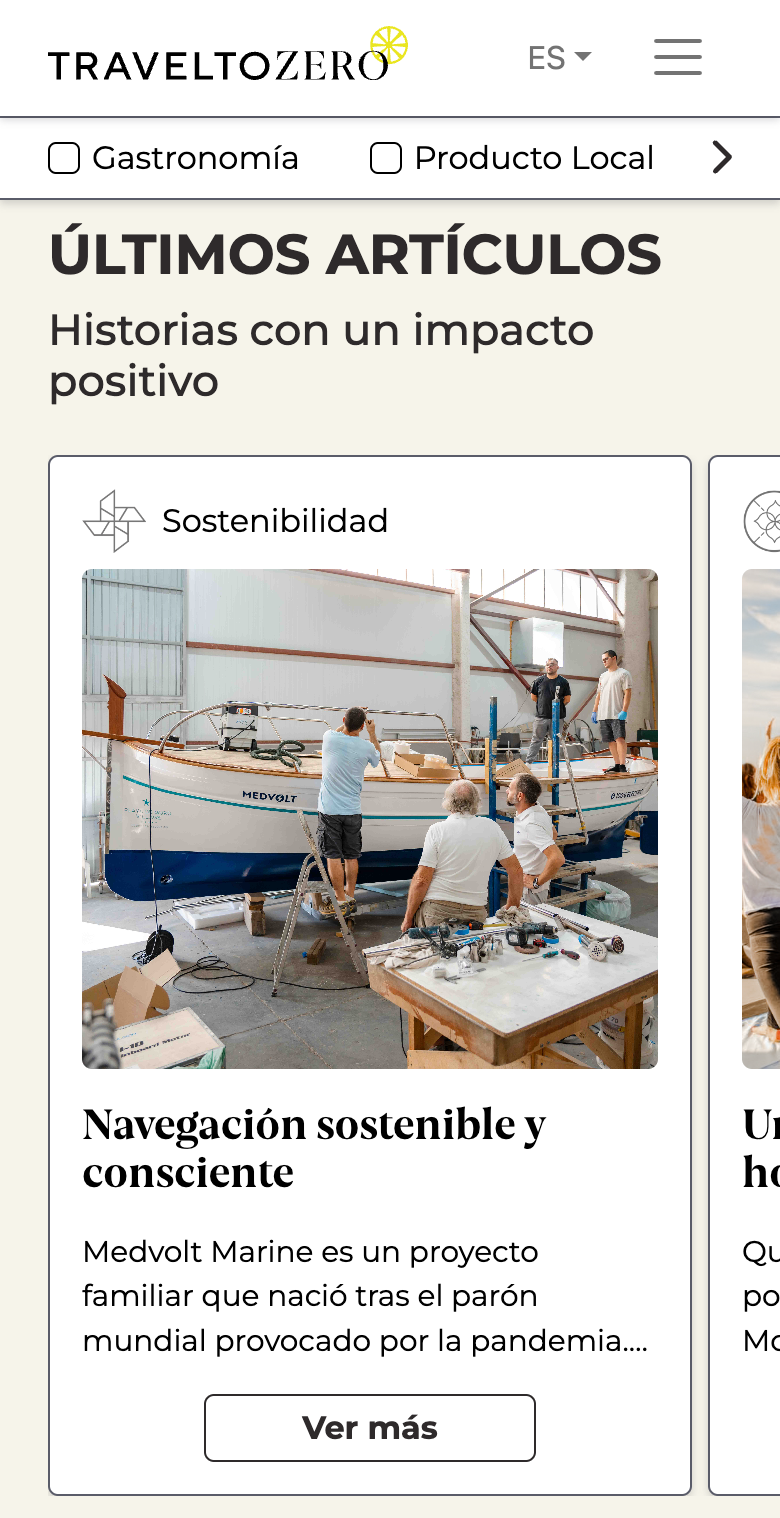Open the Navegación sostenible y consciente title
The image size is (780, 1518).
click(x=314, y=1148)
